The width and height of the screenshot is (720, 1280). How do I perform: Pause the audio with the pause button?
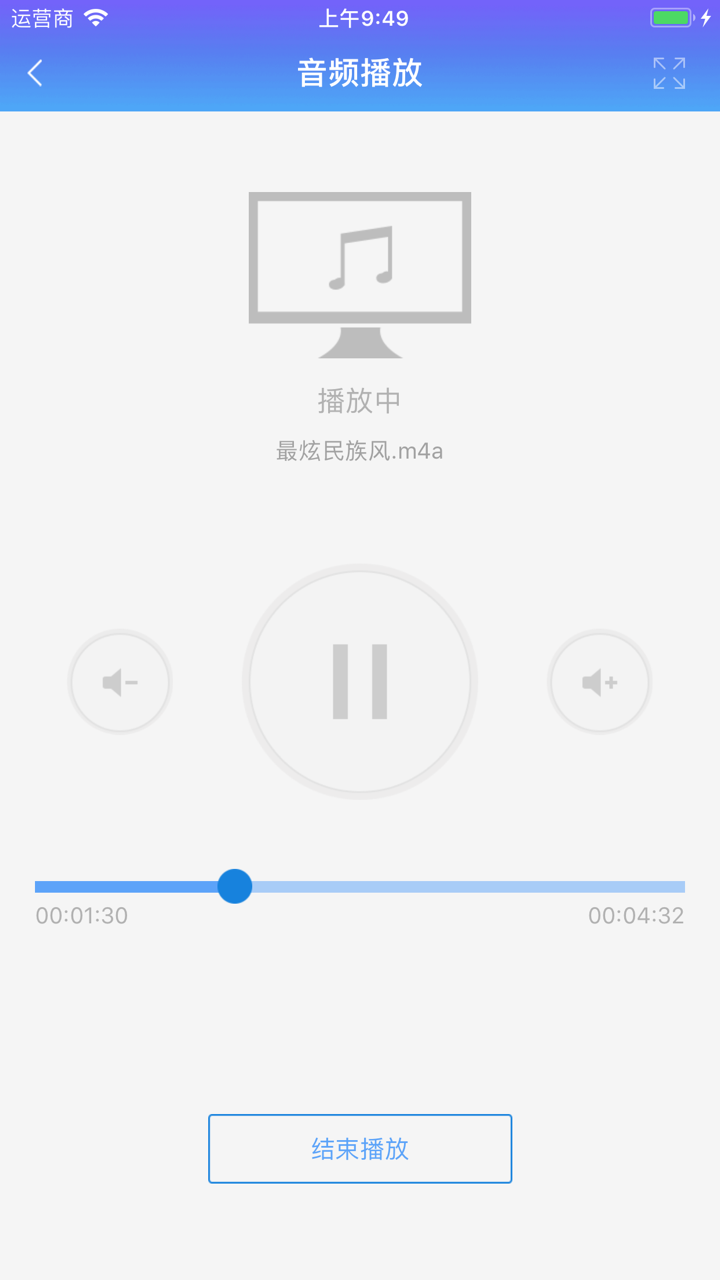(x=360, y=681)
